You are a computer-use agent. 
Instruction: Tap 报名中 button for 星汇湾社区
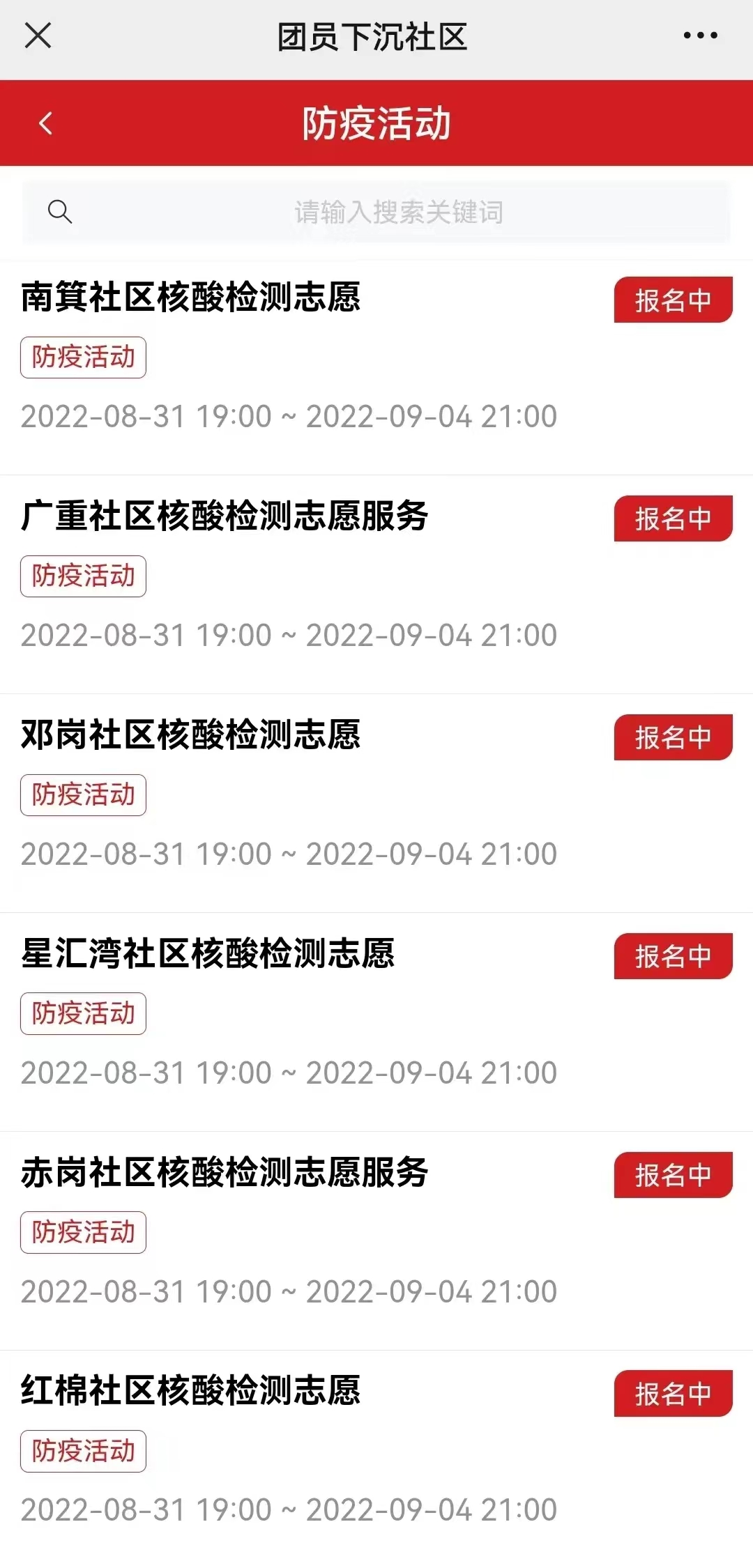tap(673, 956)
